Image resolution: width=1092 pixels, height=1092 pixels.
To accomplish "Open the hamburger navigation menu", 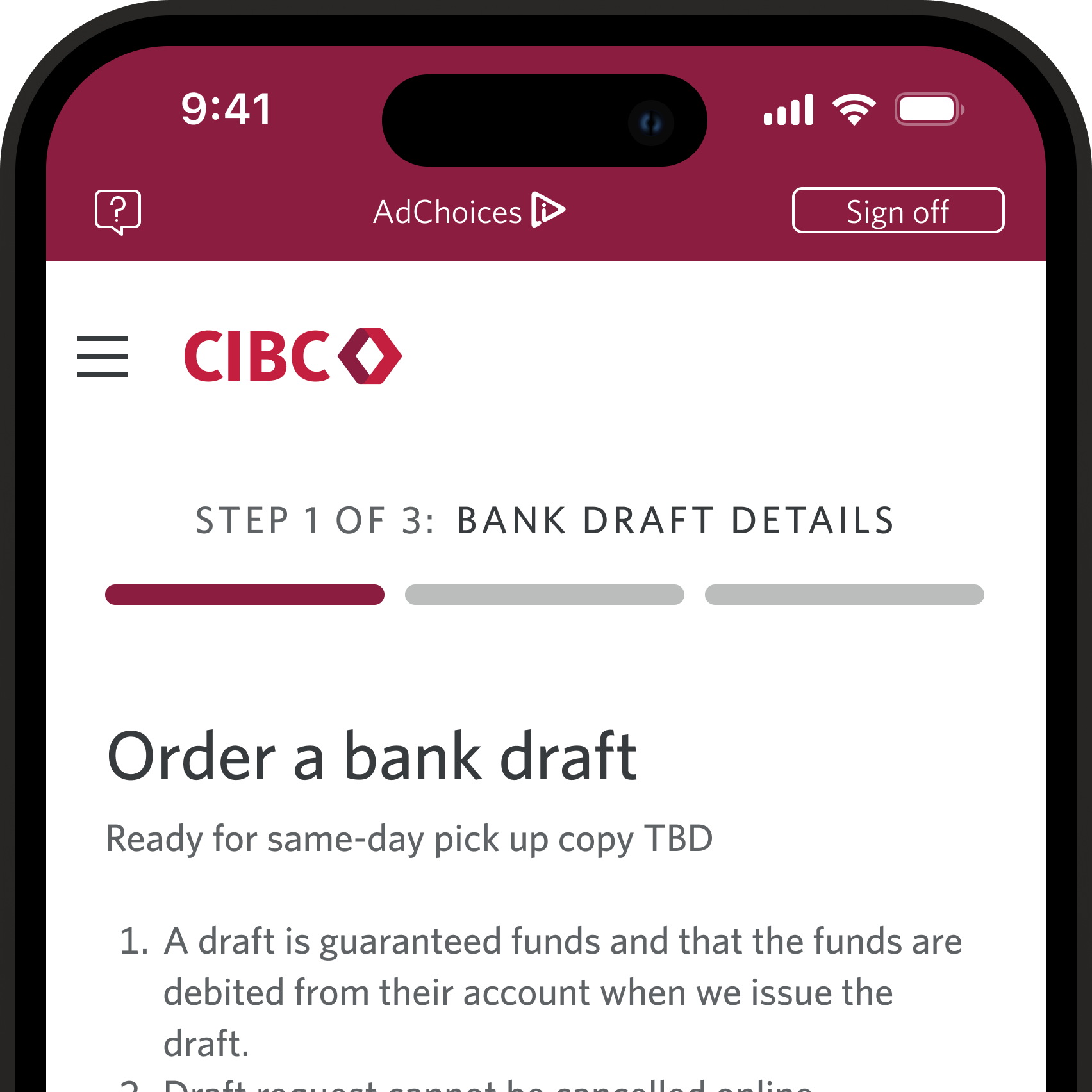I will point(103,356).
